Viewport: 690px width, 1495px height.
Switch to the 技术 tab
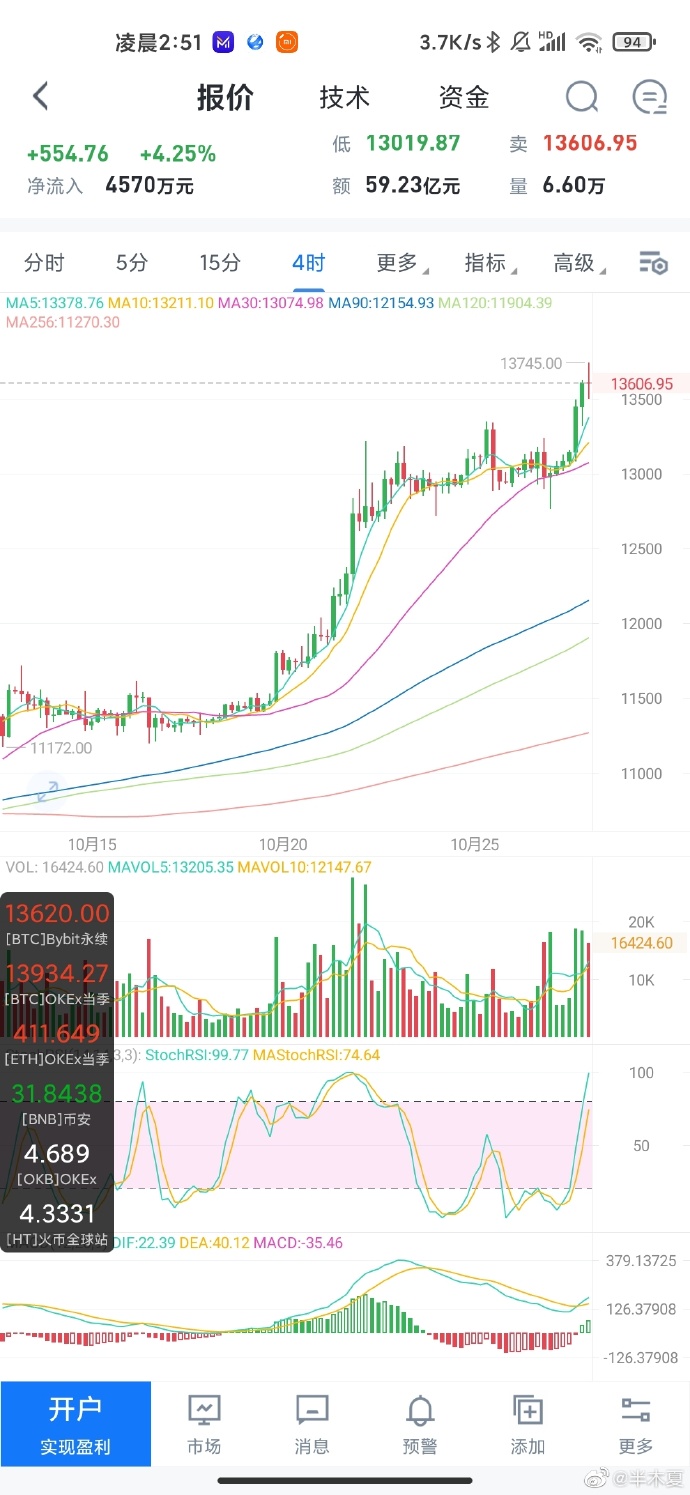[345, 97]
